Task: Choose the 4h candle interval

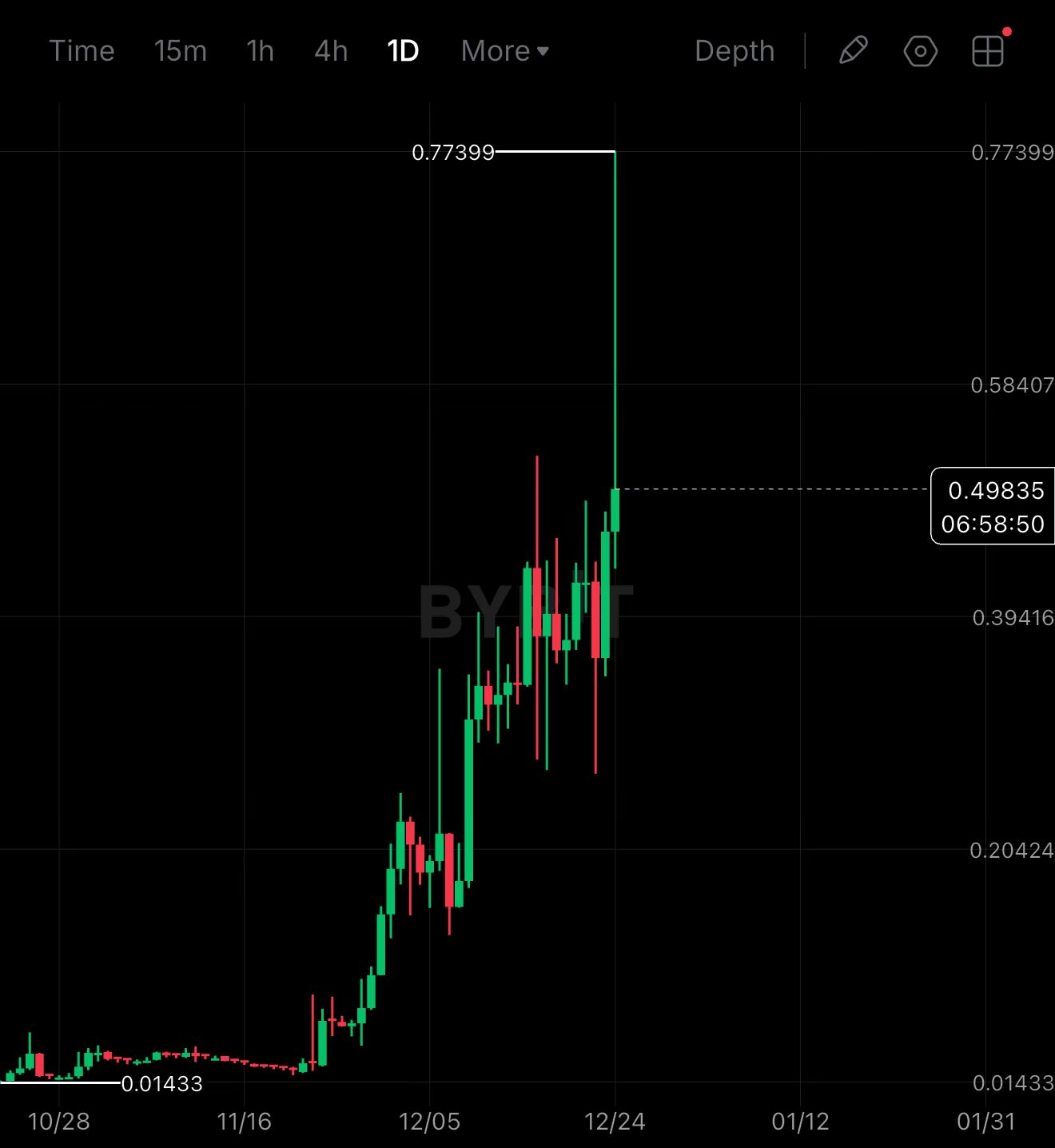Action: [x=331, y=51]
